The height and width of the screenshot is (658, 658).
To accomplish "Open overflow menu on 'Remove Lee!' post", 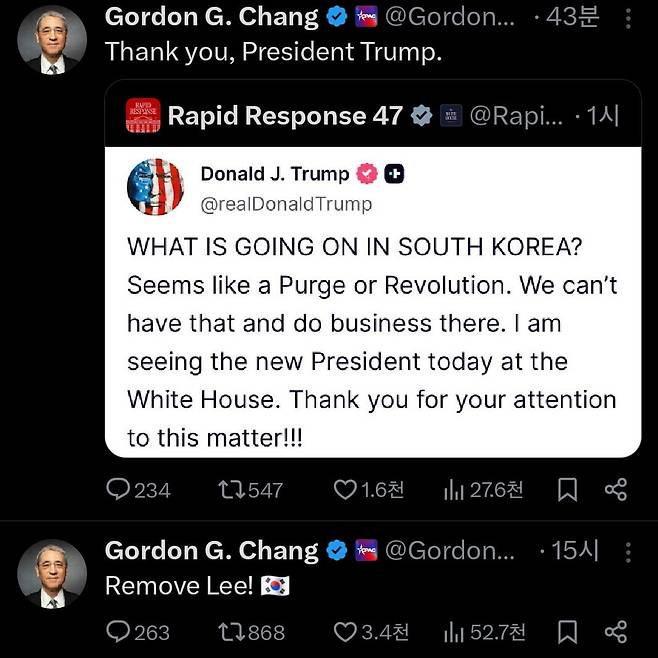I will [628, 552].
